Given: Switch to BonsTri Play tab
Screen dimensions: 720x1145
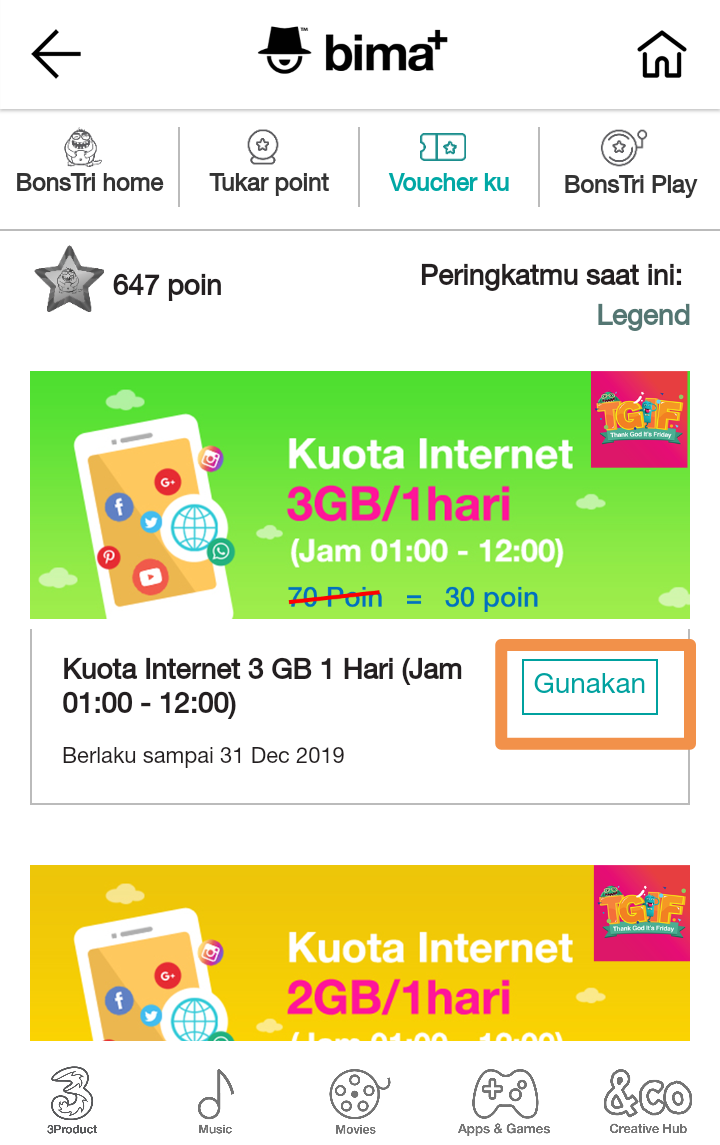Looking at the screenshot, I should [630, 165].
